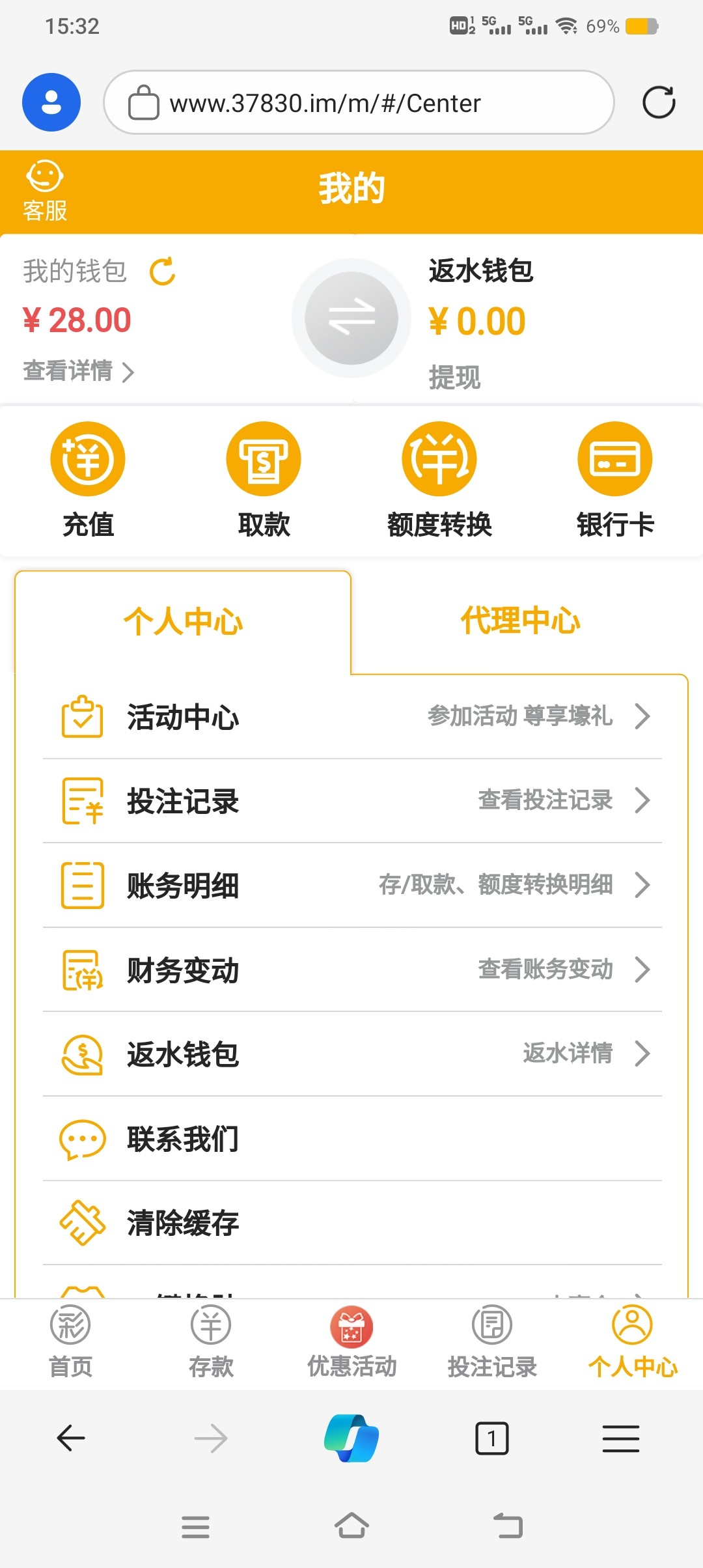Open 客服 customer service
The width and height of the screenshot is (703, 1568).
[44, 191]
